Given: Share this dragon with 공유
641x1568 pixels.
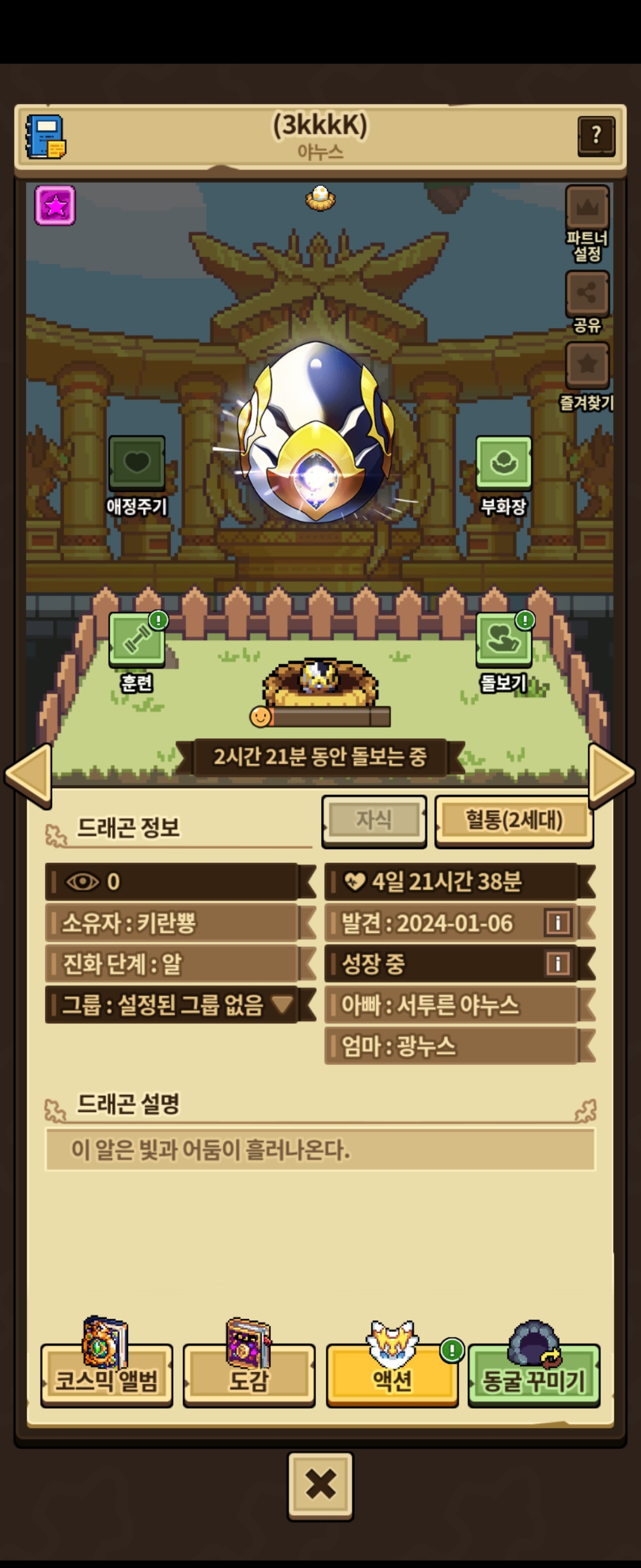Looking at the screenshot, I should pos(587,302).
